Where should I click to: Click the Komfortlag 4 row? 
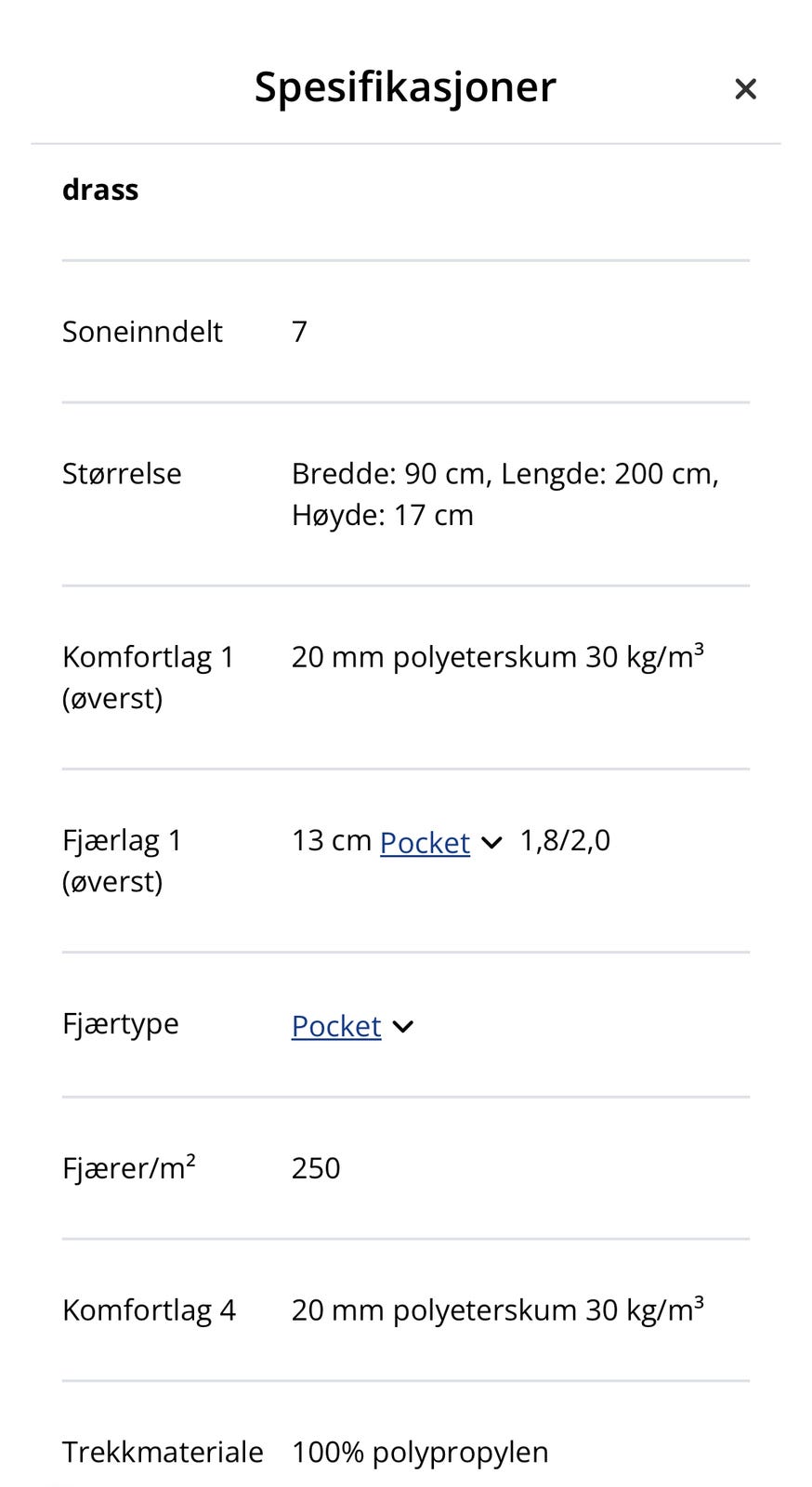(x=149, y=1309)
